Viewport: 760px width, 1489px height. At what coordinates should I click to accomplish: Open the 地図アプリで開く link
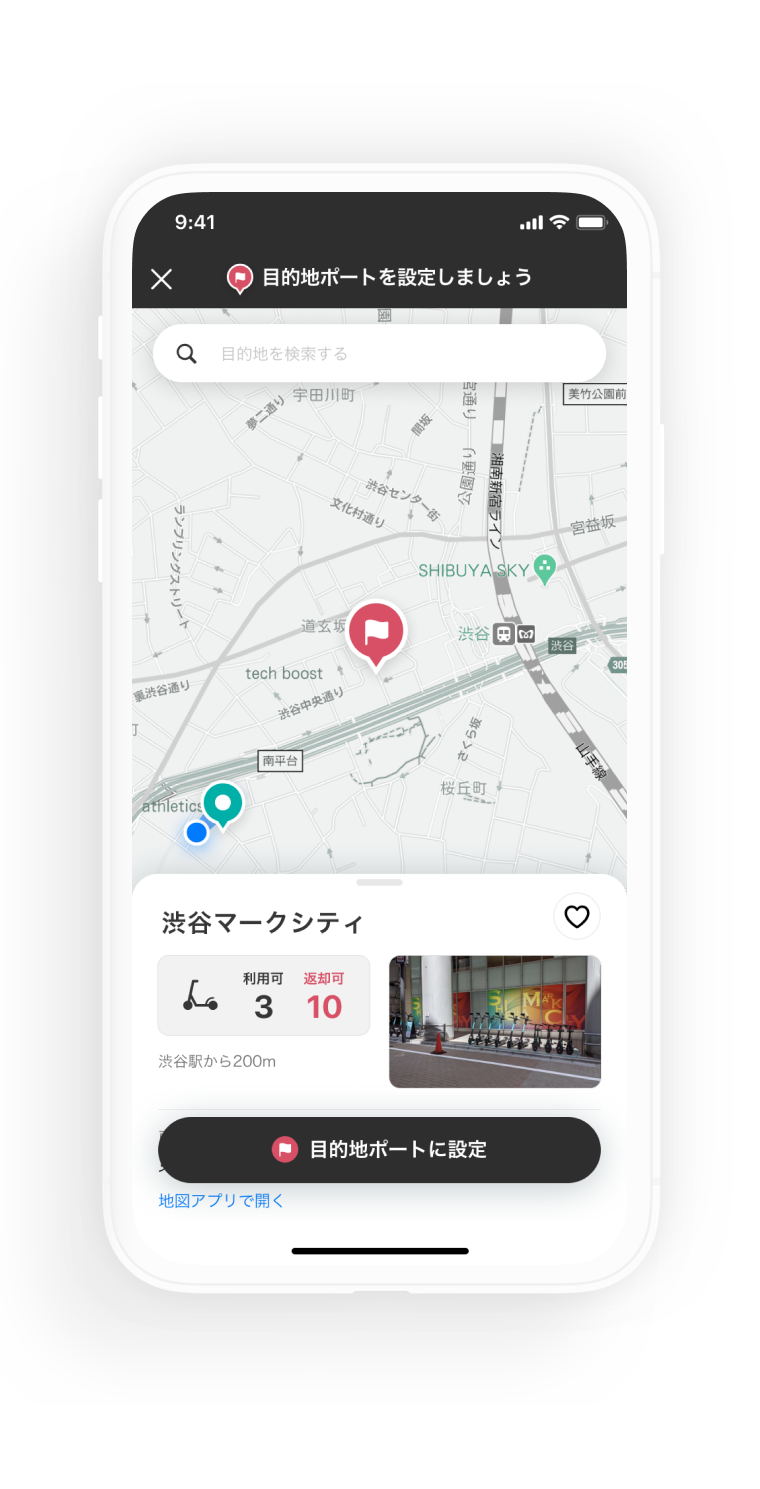(222, 1201)
